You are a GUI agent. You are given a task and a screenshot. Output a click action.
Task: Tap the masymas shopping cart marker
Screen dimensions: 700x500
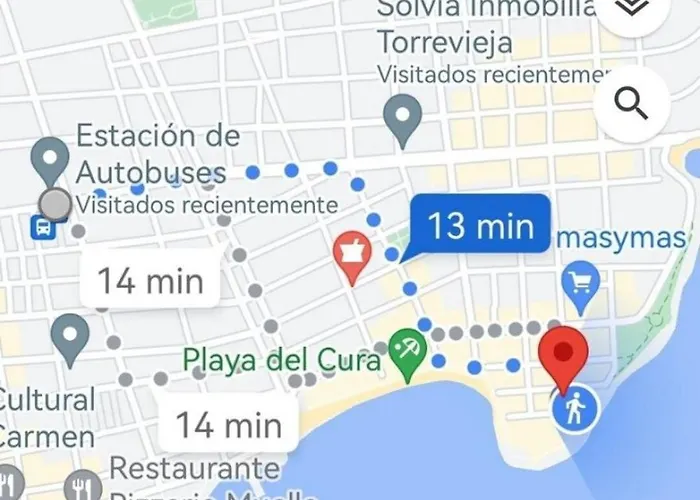580,283
